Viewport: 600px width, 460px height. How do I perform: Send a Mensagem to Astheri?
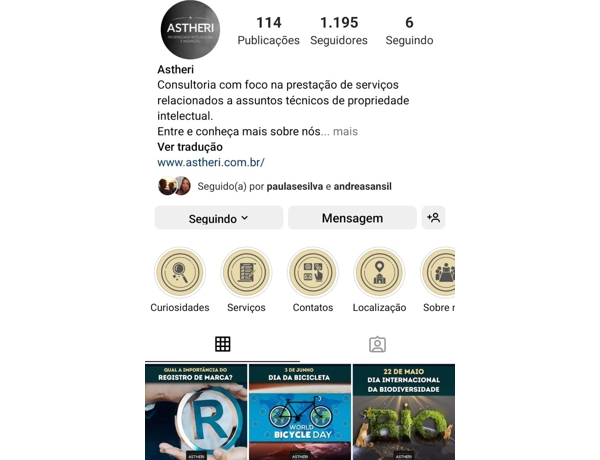pos(352,218)
